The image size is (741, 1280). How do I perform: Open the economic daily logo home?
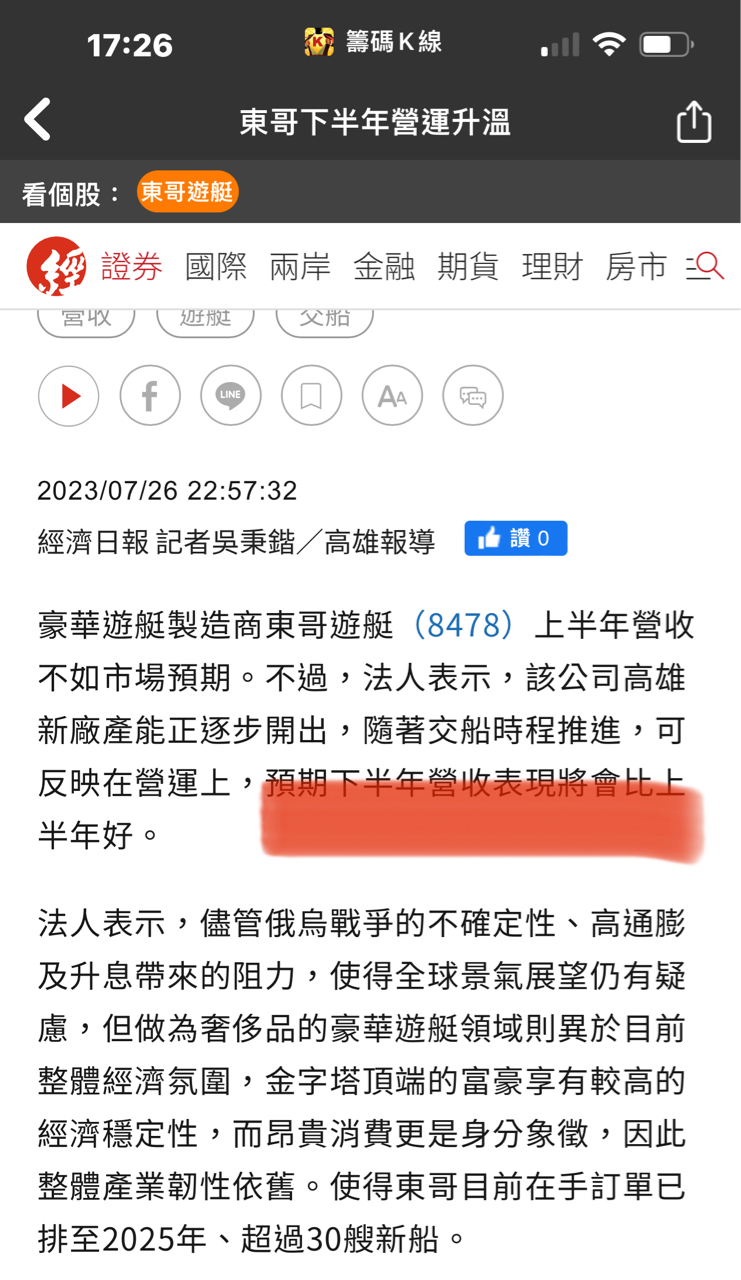pos(56,266)
